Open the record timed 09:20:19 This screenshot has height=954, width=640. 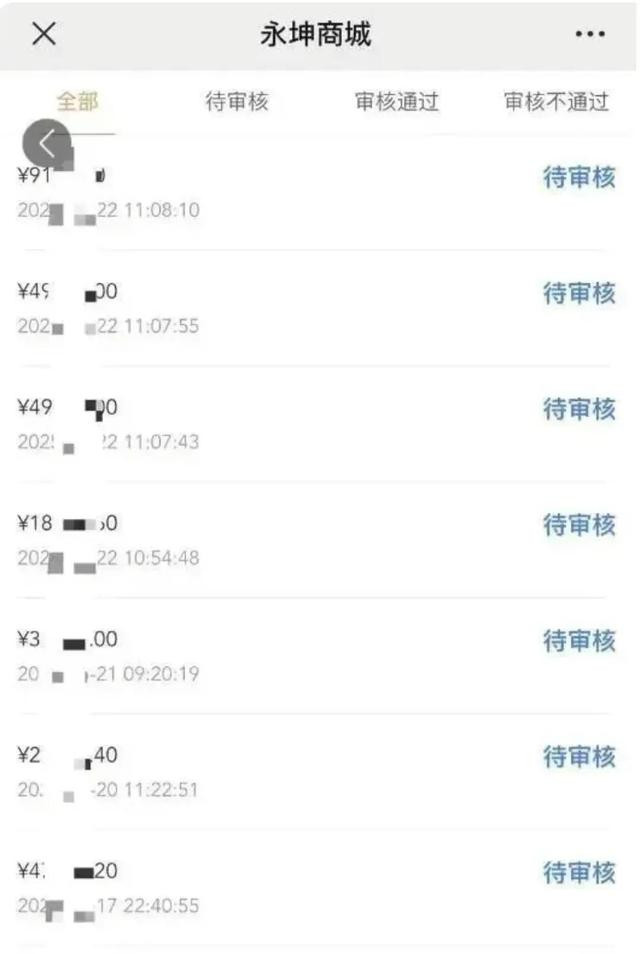[x=320, y=657]
